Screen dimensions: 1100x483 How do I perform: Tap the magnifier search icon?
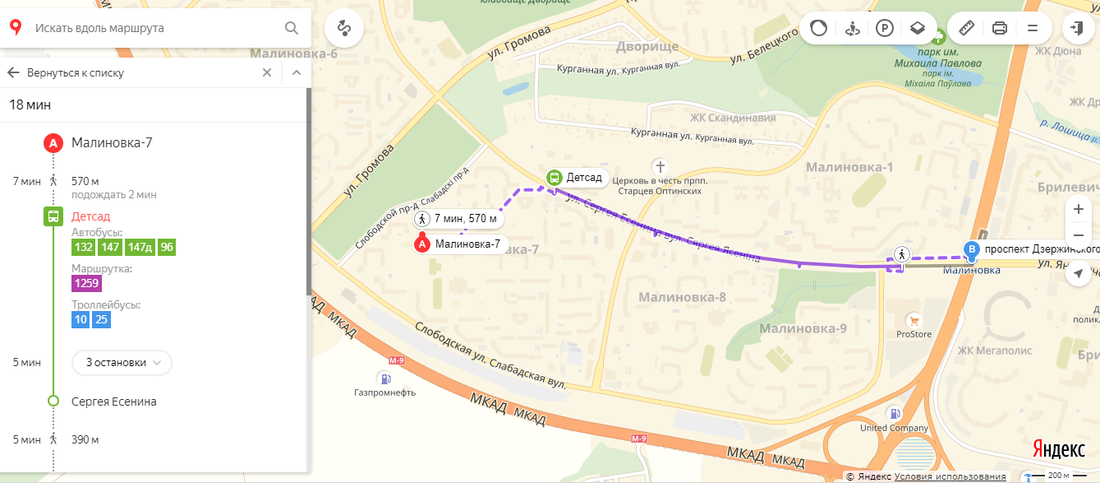point(291,28)
